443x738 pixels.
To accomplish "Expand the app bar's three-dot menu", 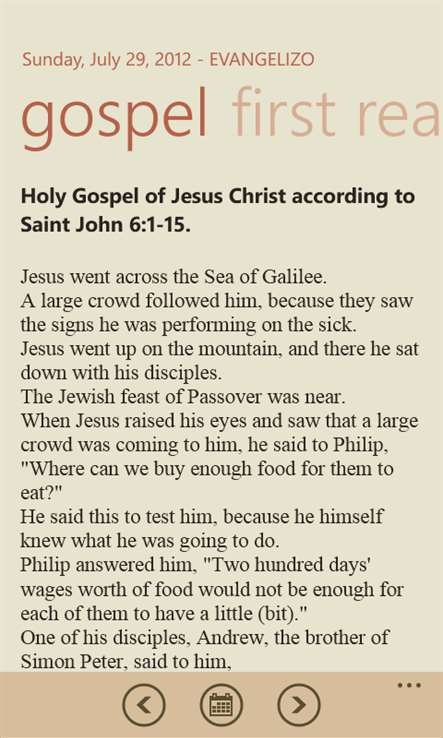I will tap(409, 685).
